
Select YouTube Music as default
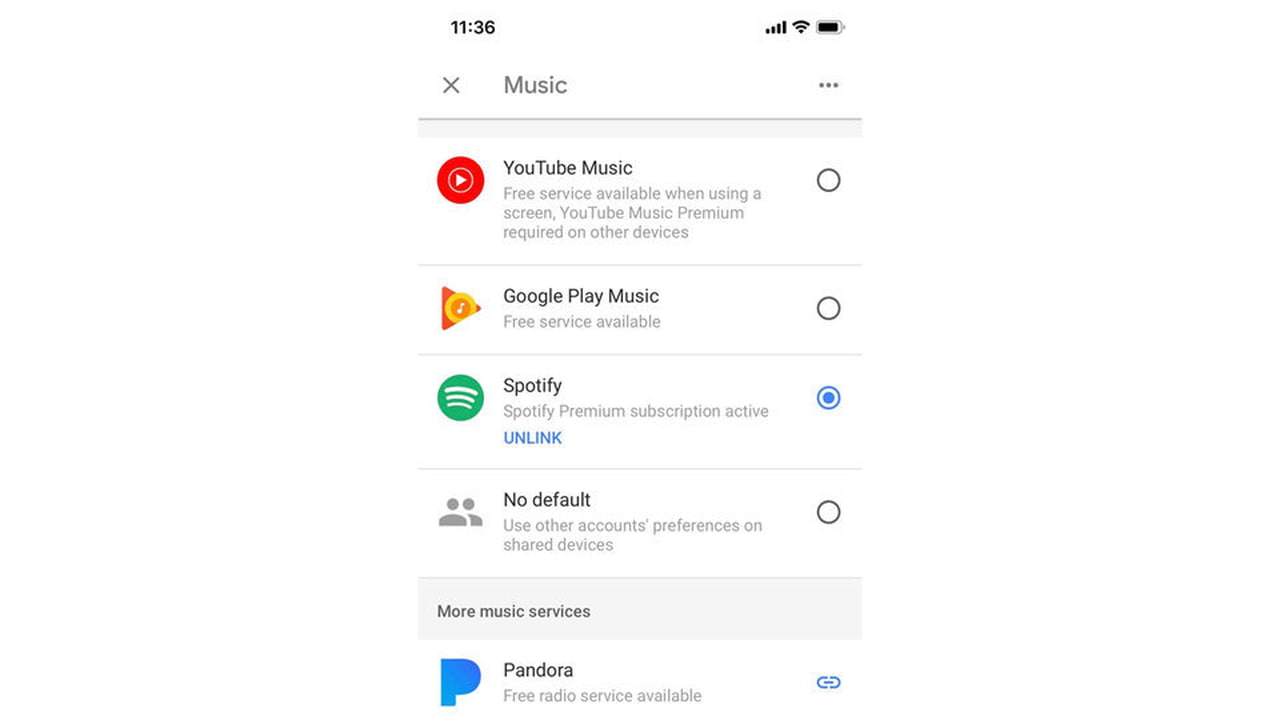pos(828,180)
